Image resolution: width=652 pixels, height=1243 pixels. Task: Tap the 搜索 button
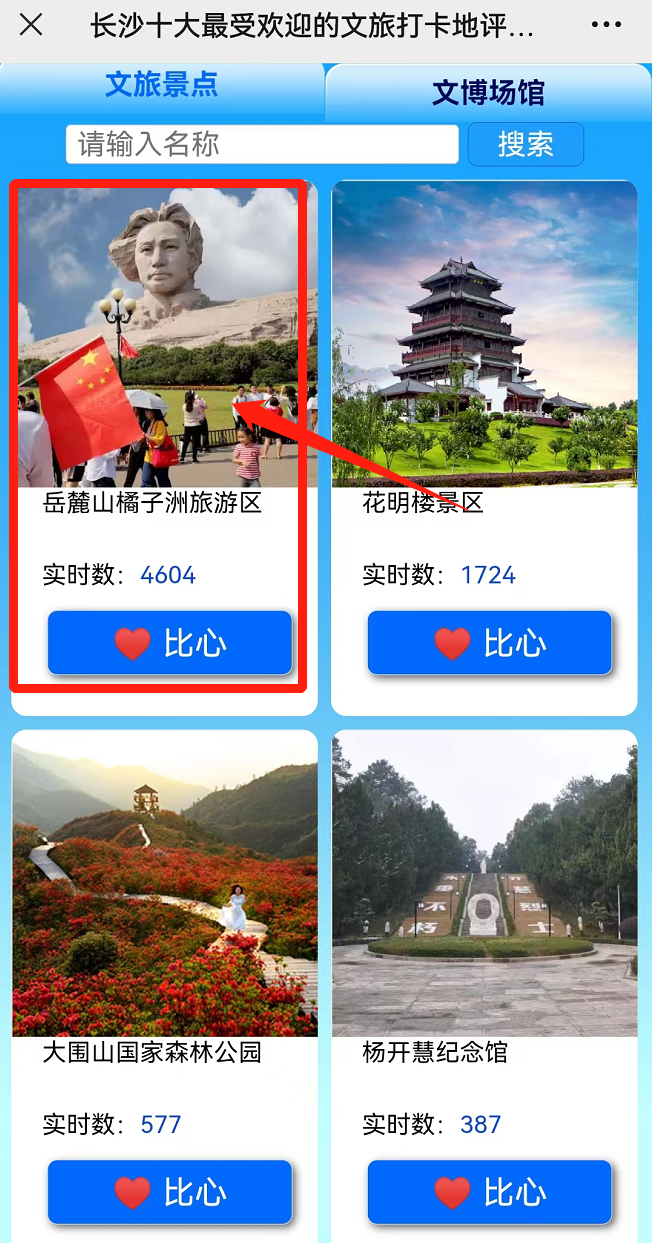click(525, 144)
